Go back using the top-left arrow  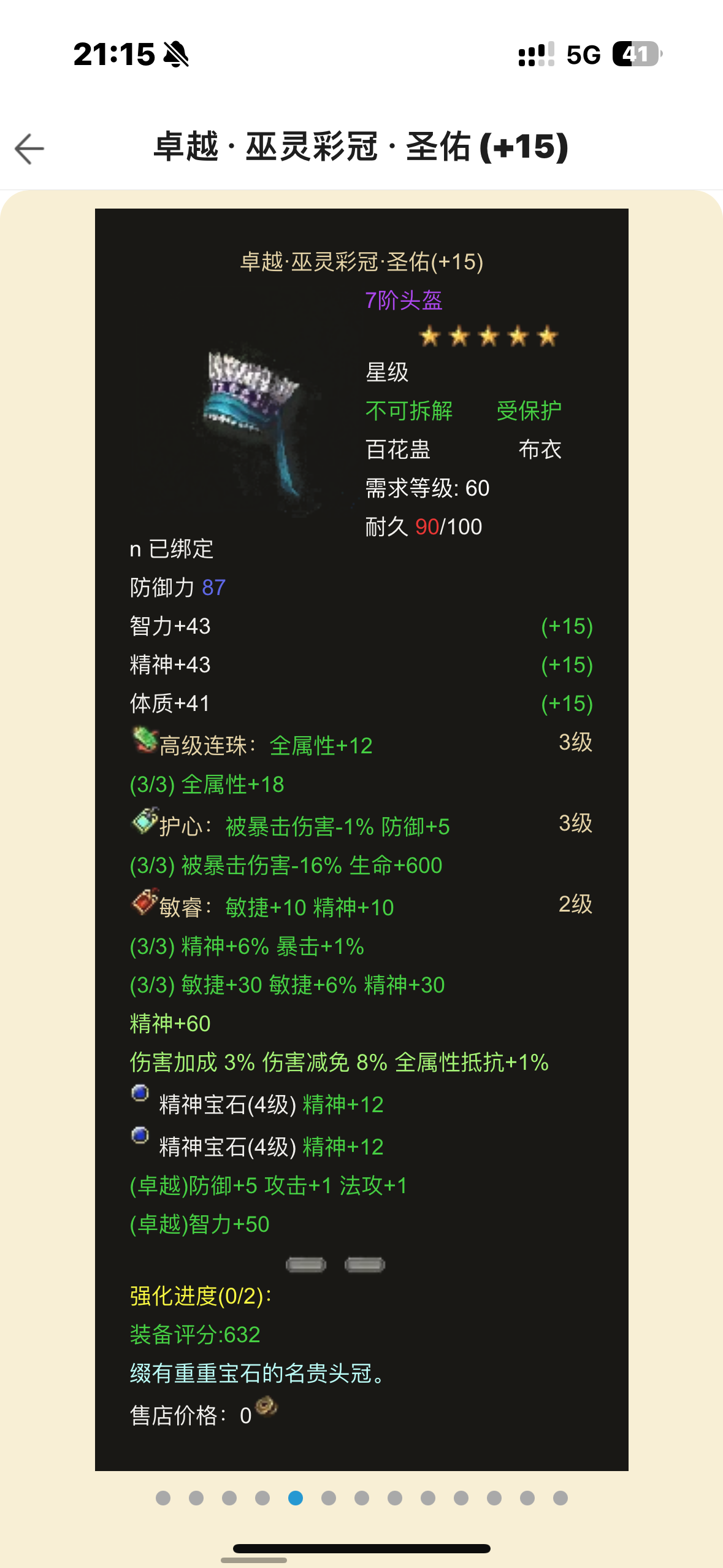coord(29,148)
